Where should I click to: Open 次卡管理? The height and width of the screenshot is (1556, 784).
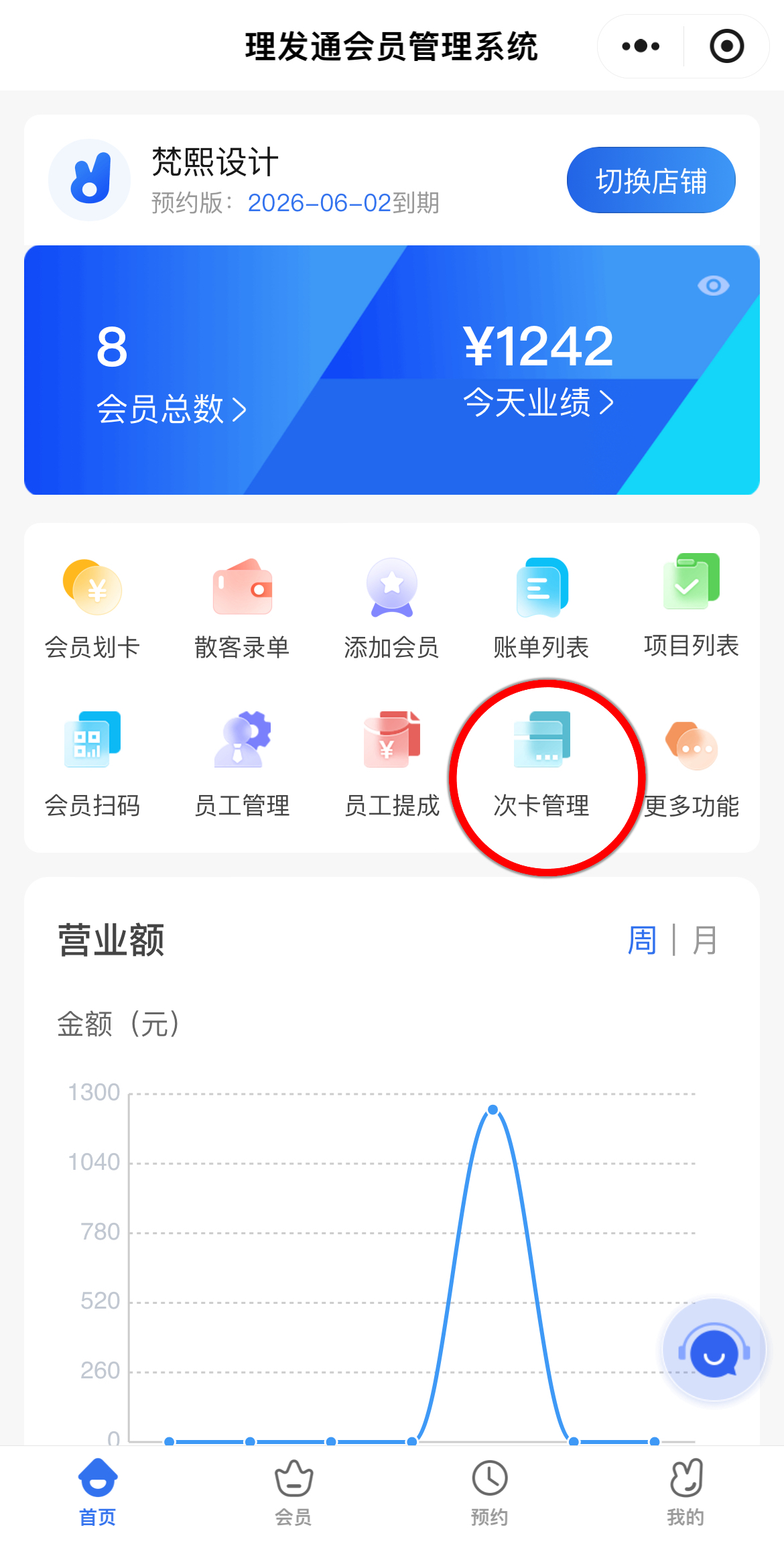point(541,765)
